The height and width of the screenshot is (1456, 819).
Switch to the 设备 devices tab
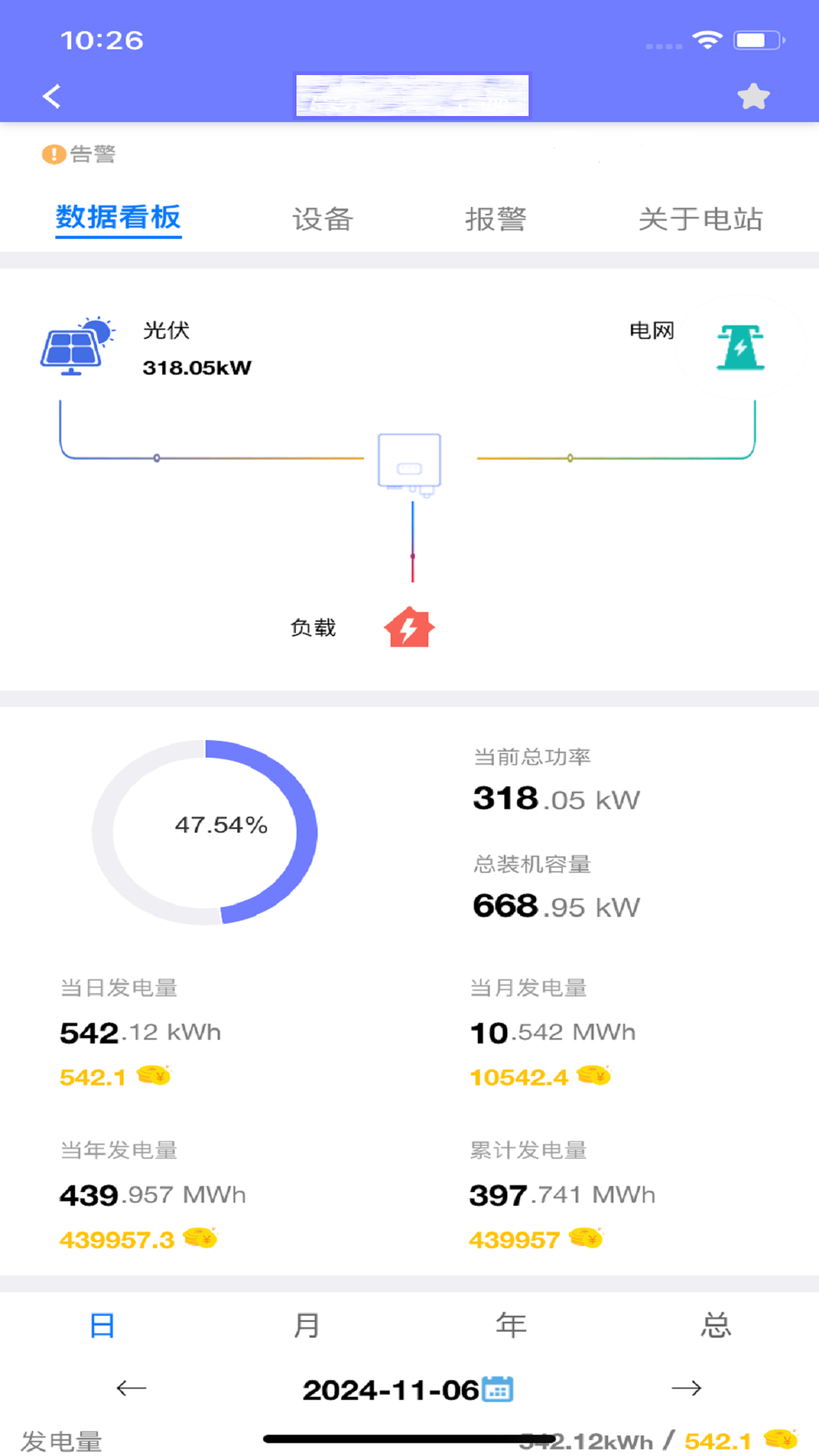(322, 218)
